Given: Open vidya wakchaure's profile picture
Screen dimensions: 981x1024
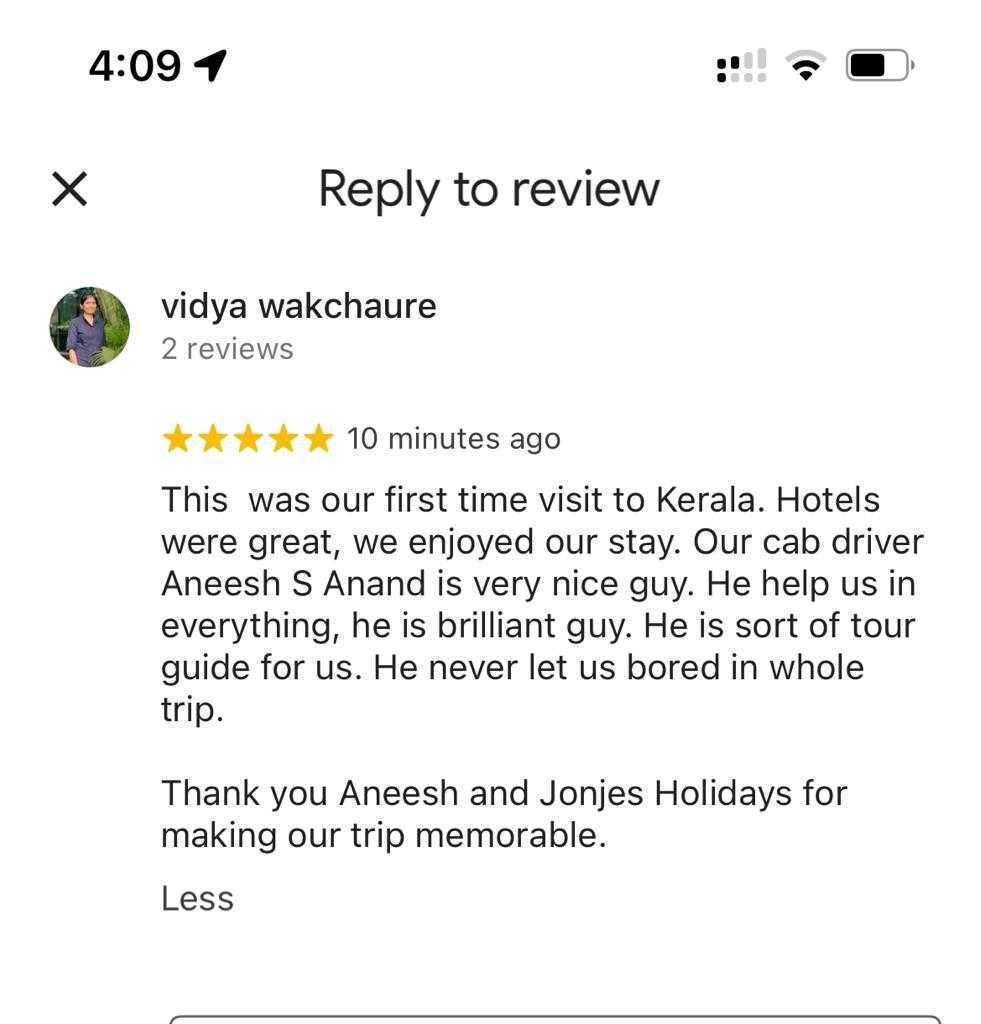Looking at the screenshot, I should 90,327.
